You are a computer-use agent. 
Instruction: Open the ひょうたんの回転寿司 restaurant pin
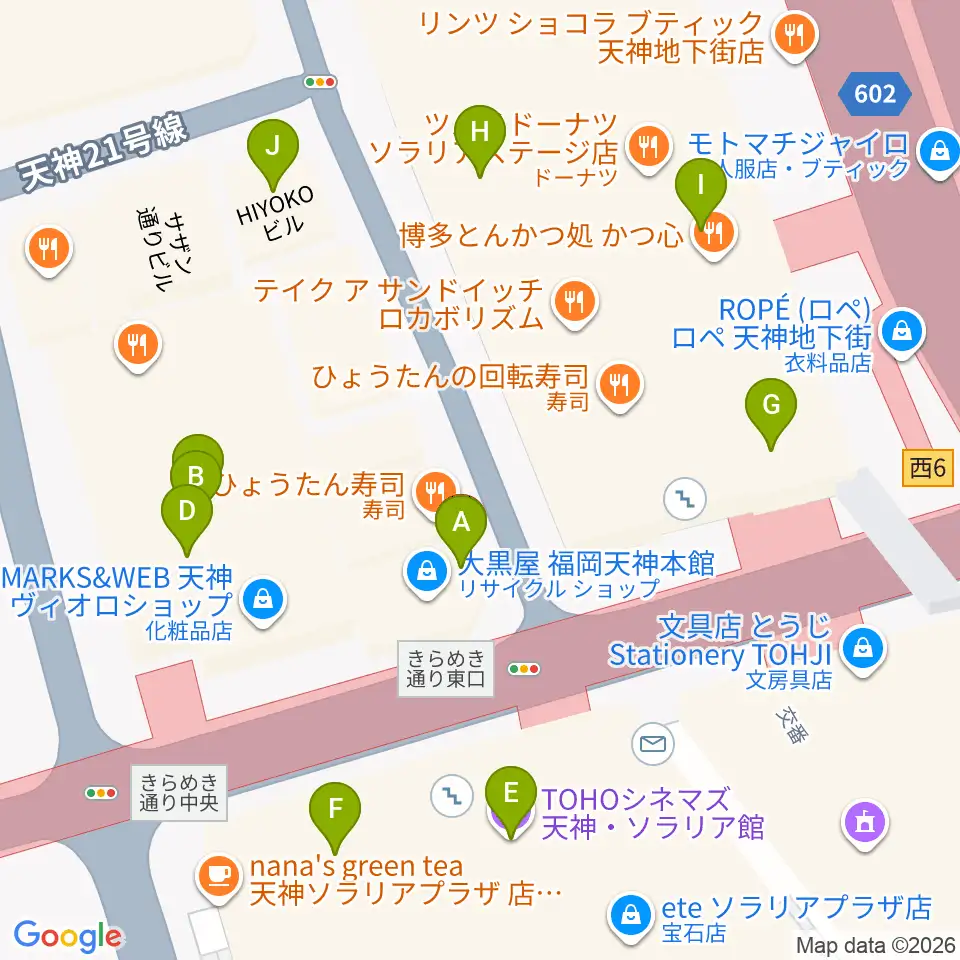tap(620, 386)
